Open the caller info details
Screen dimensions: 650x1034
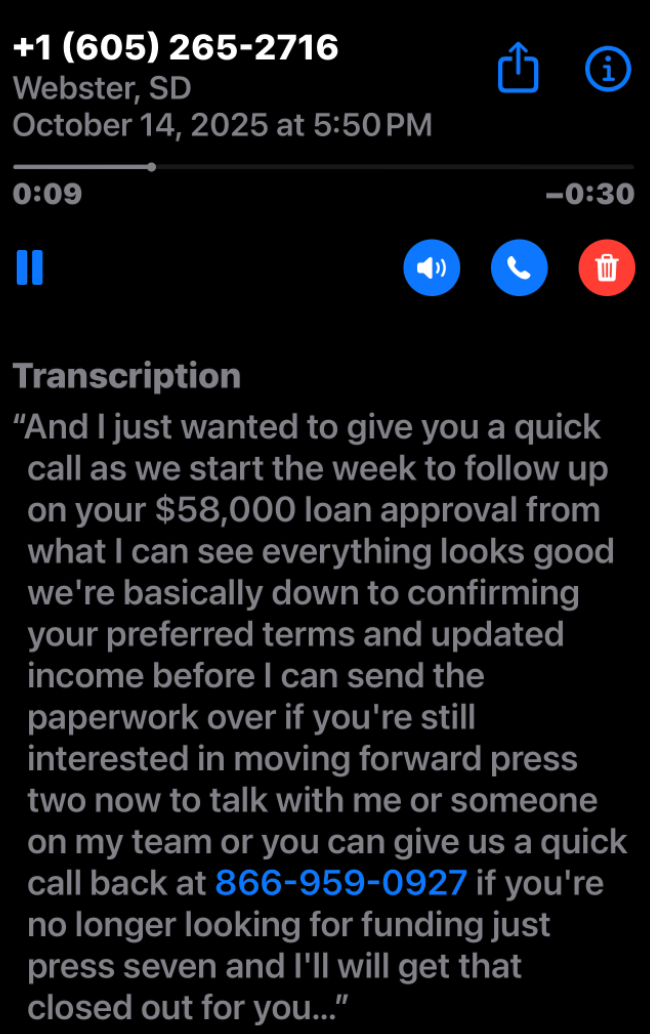[x=607, y=69]
